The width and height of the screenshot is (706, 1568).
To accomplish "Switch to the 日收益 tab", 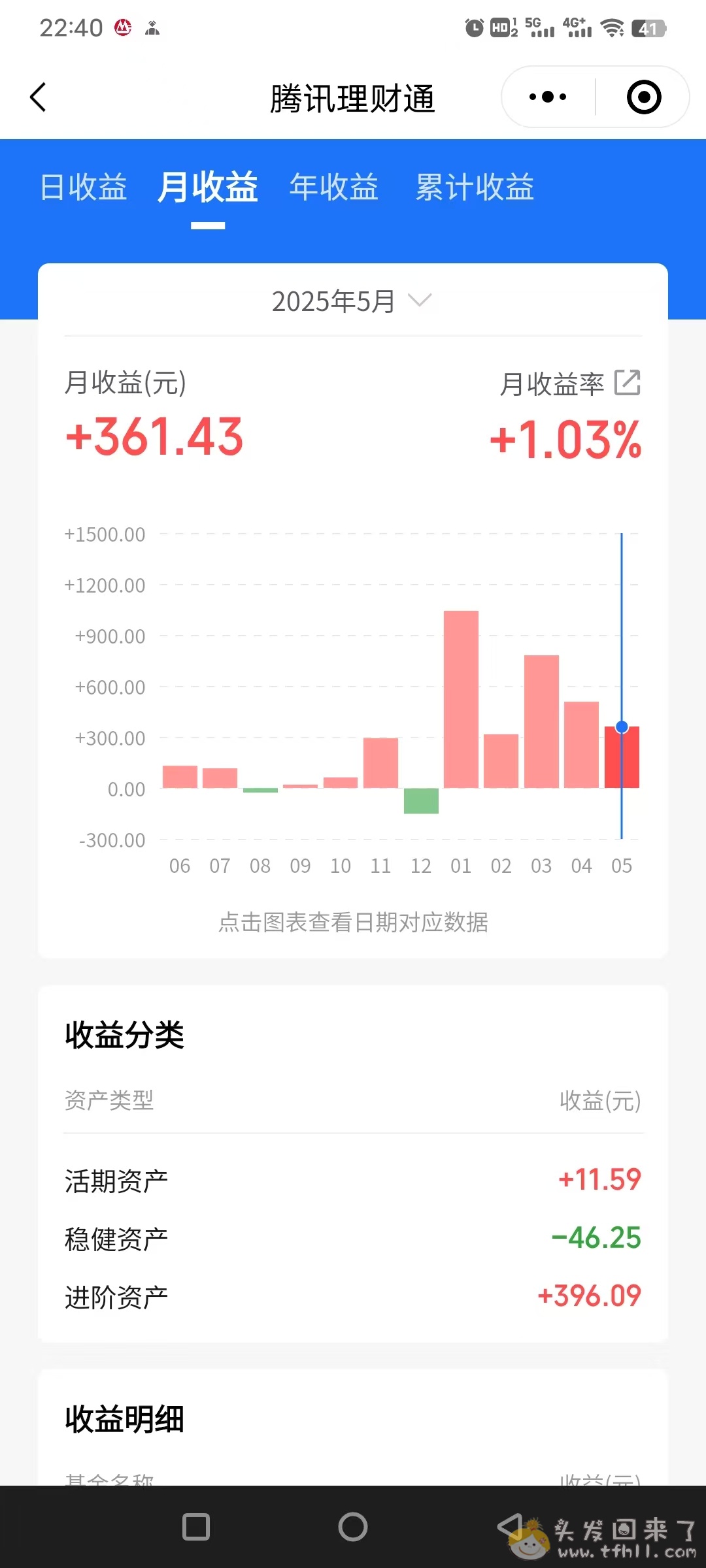I will click(84, 188).
